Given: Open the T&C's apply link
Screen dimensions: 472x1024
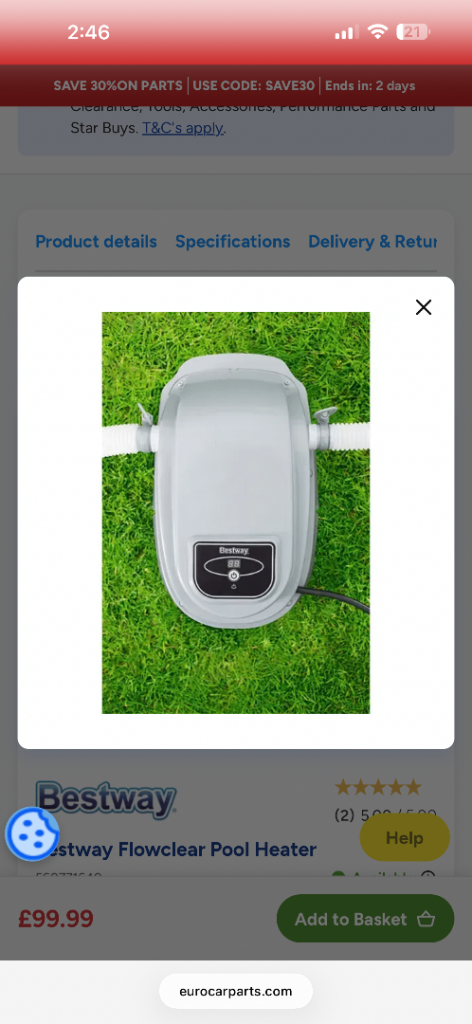Looking at the screenshot, I should (183, 128).
